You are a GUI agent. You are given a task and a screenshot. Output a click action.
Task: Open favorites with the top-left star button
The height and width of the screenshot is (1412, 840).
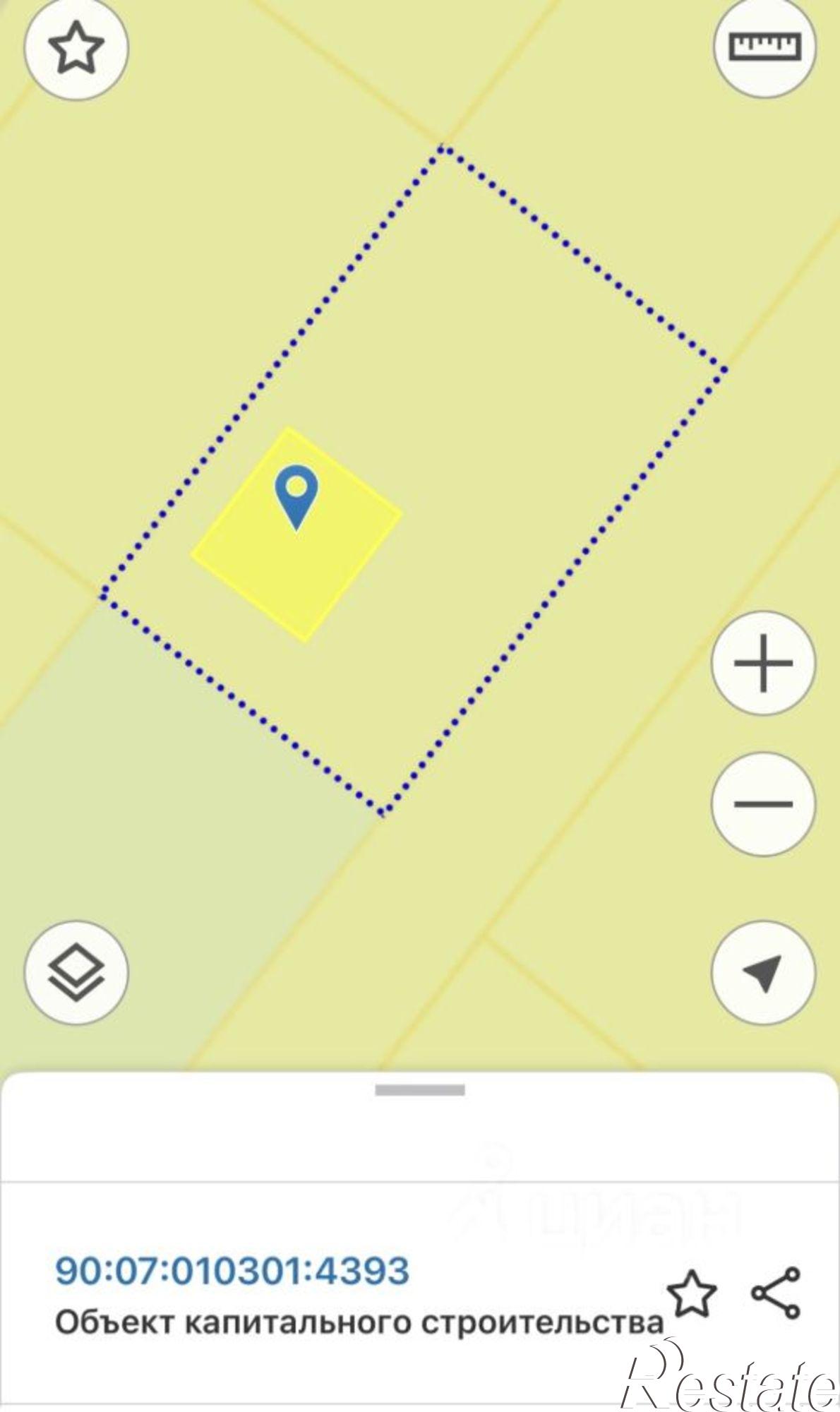(76, 48)
